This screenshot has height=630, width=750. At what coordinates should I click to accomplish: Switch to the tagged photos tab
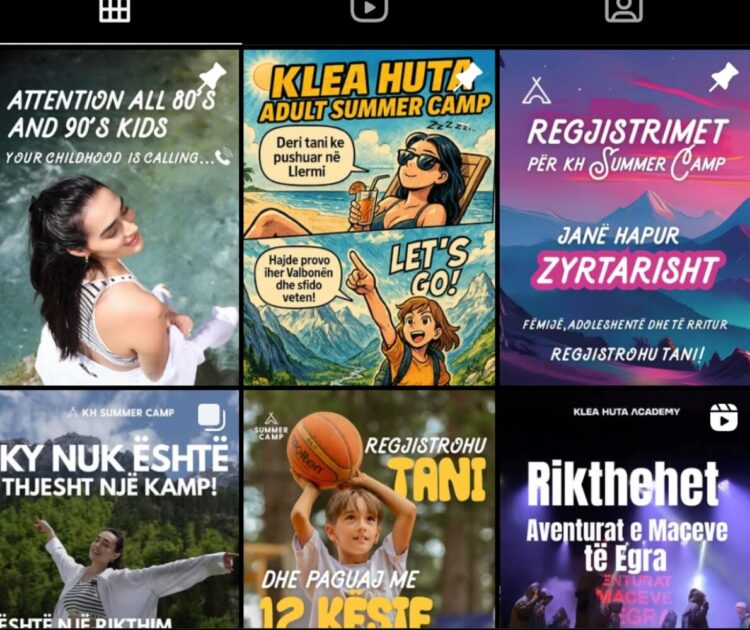click(624, 10)
